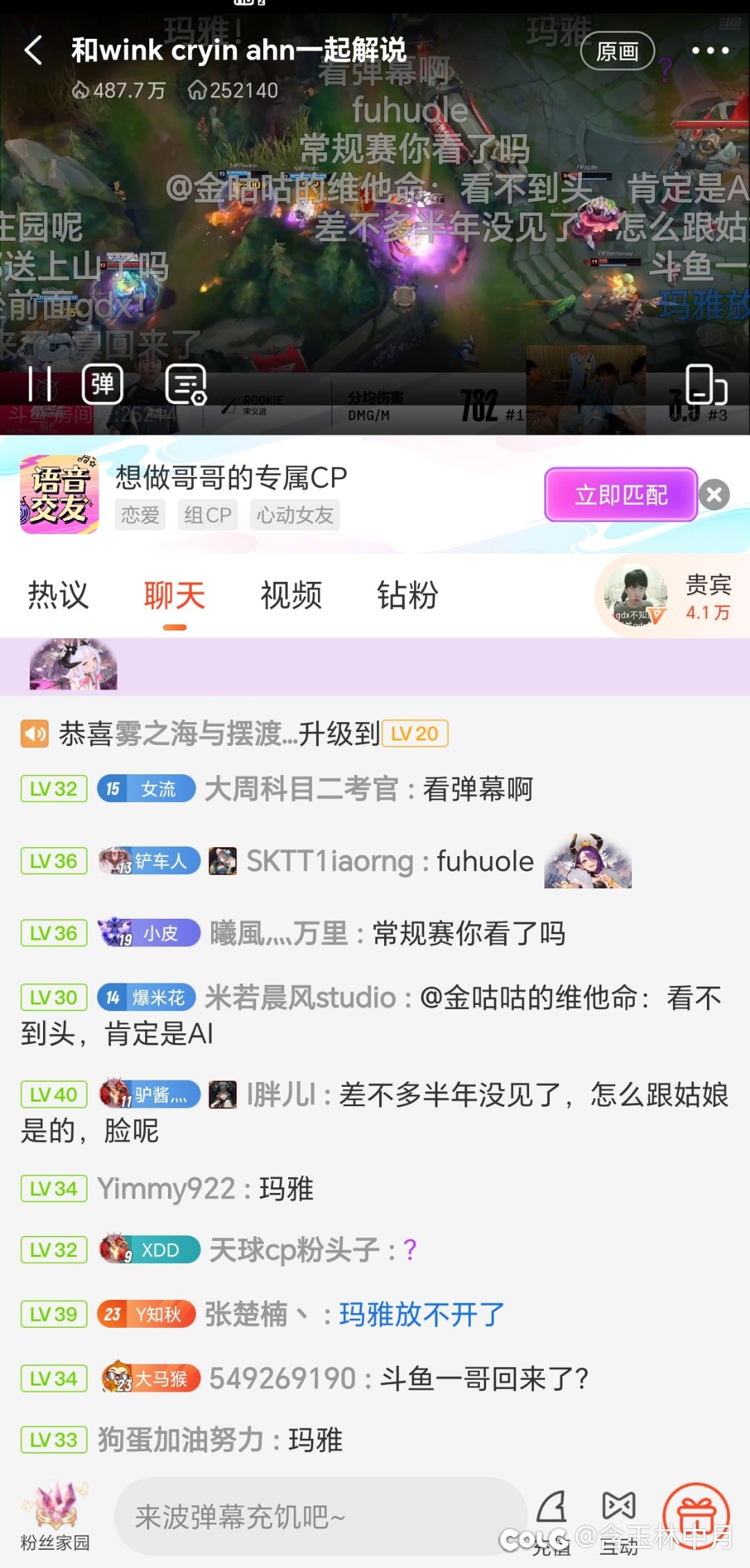Open the 钻粉 tab
The height and width of the screenshot is (1568, 750).
click(408, 596)
